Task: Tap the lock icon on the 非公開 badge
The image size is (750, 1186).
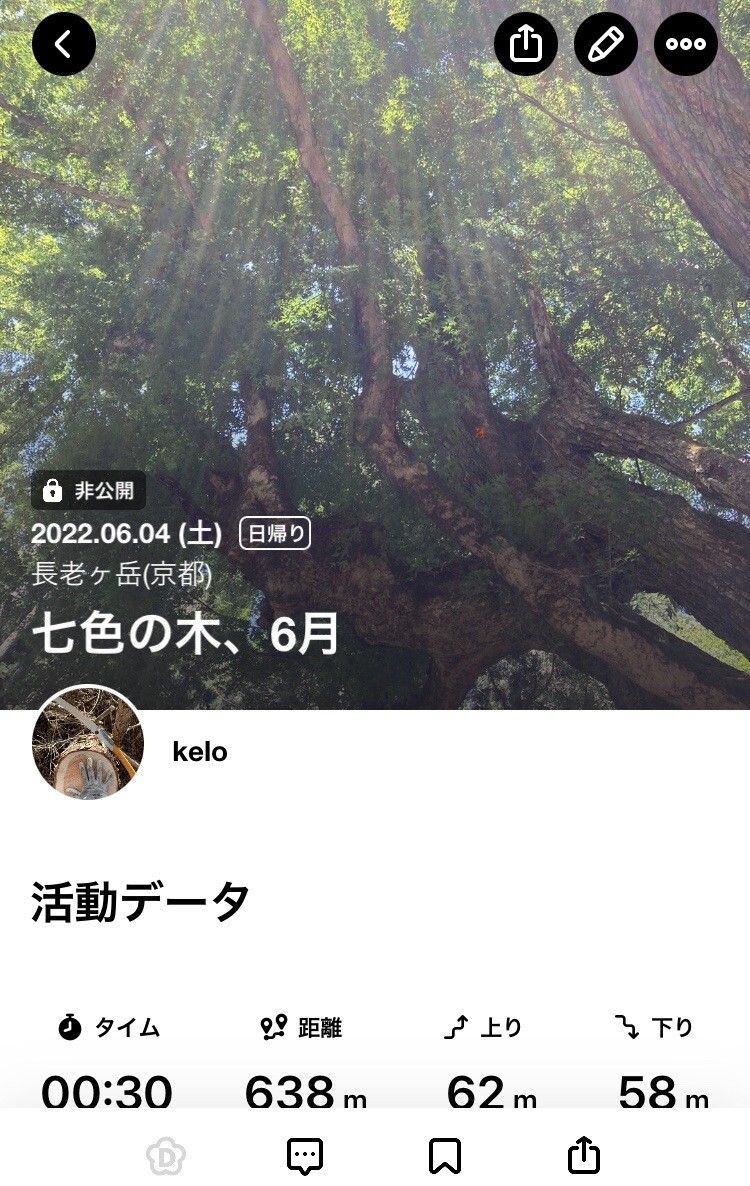Action: (52, 491)
